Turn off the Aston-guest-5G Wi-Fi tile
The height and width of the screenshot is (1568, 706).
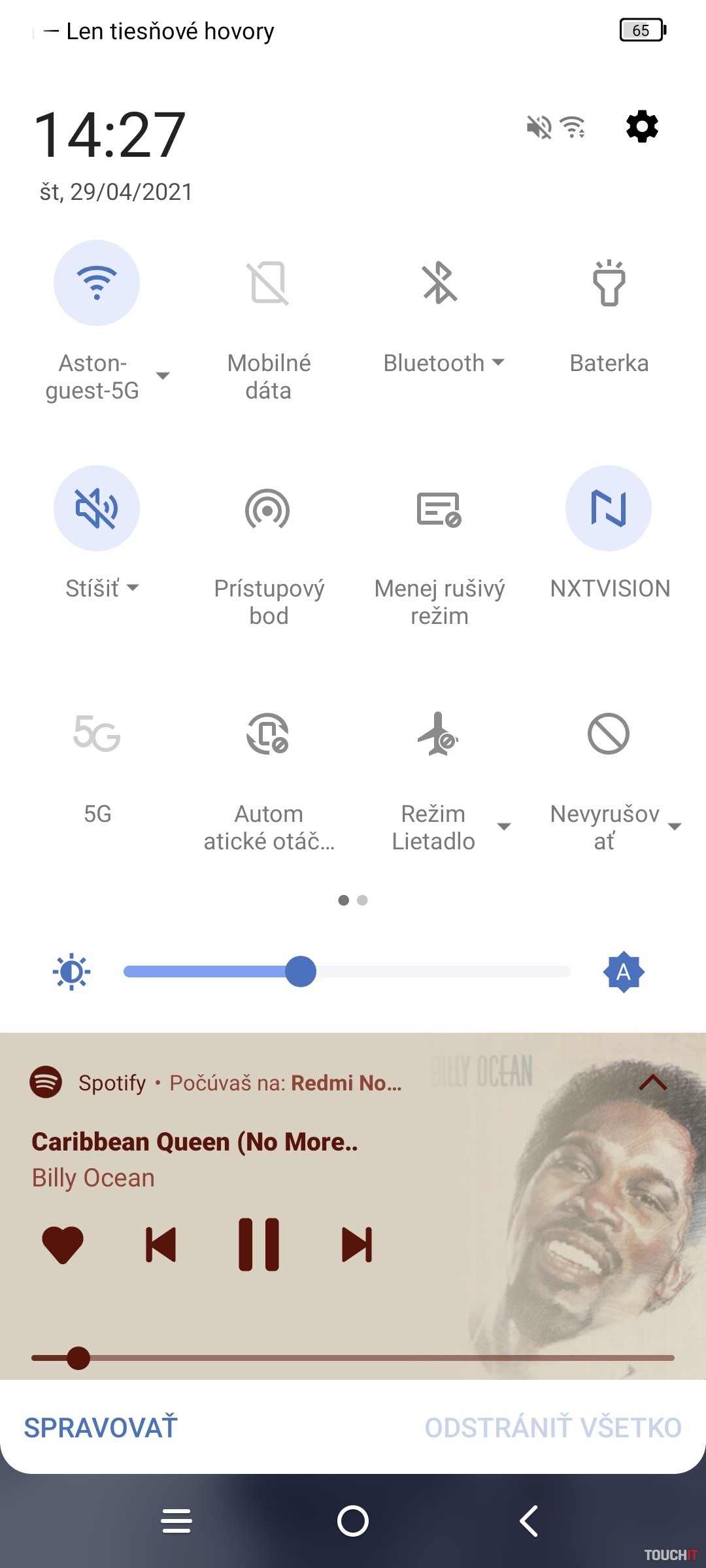point(97,283)
